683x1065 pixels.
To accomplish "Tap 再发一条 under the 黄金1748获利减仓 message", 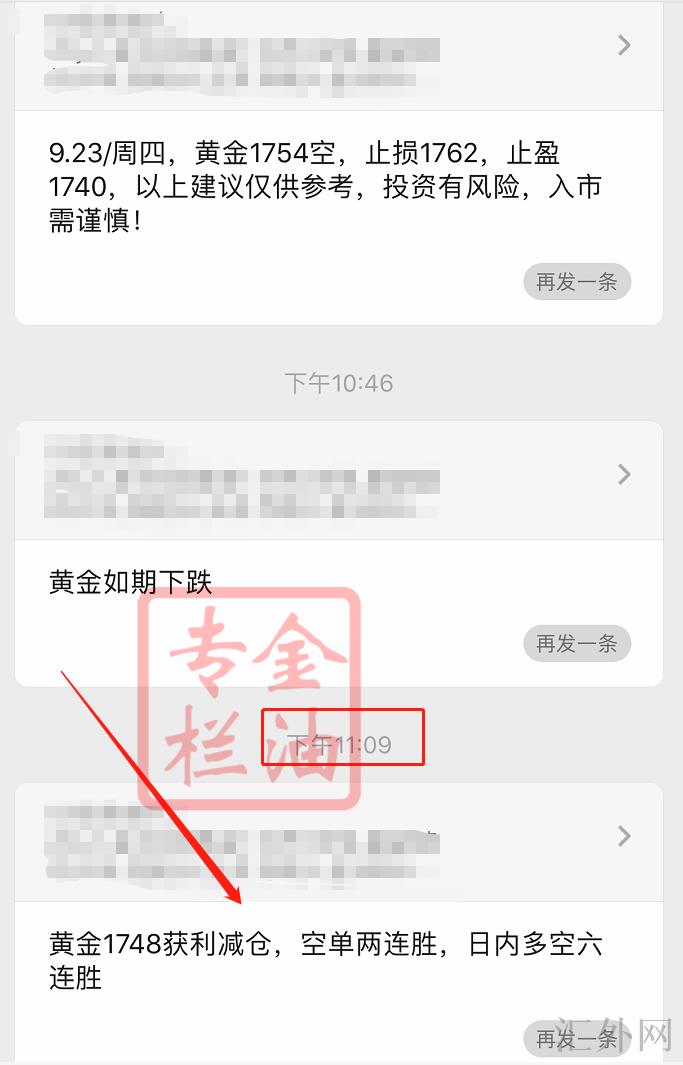I will (x=577, y=1040).
